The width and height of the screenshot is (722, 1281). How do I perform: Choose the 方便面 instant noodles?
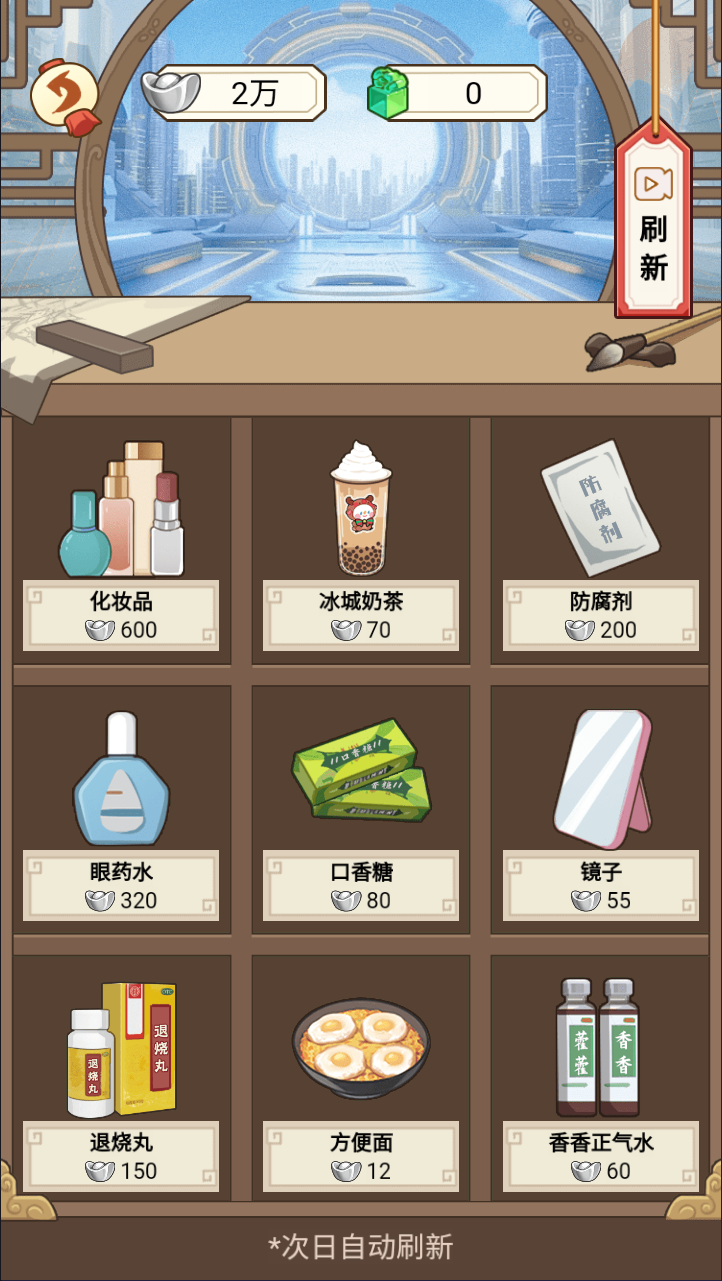coord(361,1080)
